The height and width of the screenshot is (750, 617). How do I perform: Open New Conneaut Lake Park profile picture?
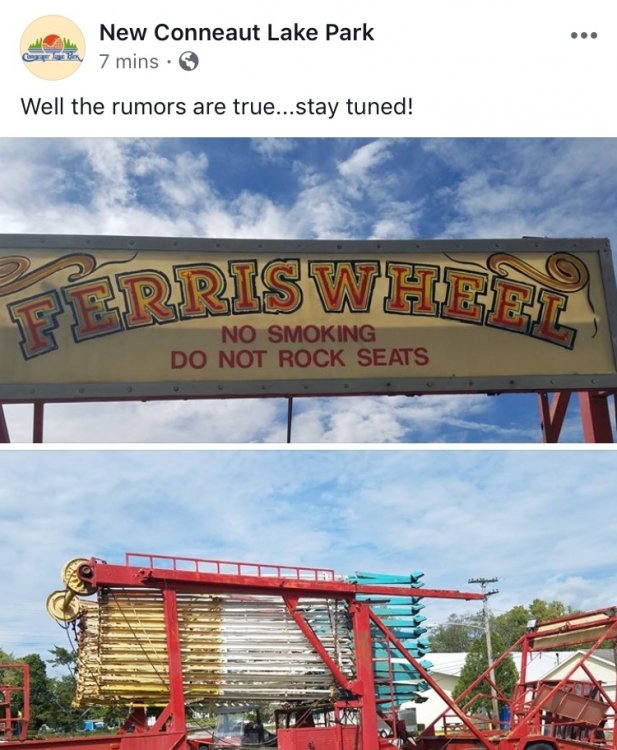click(x=52, y=47)
